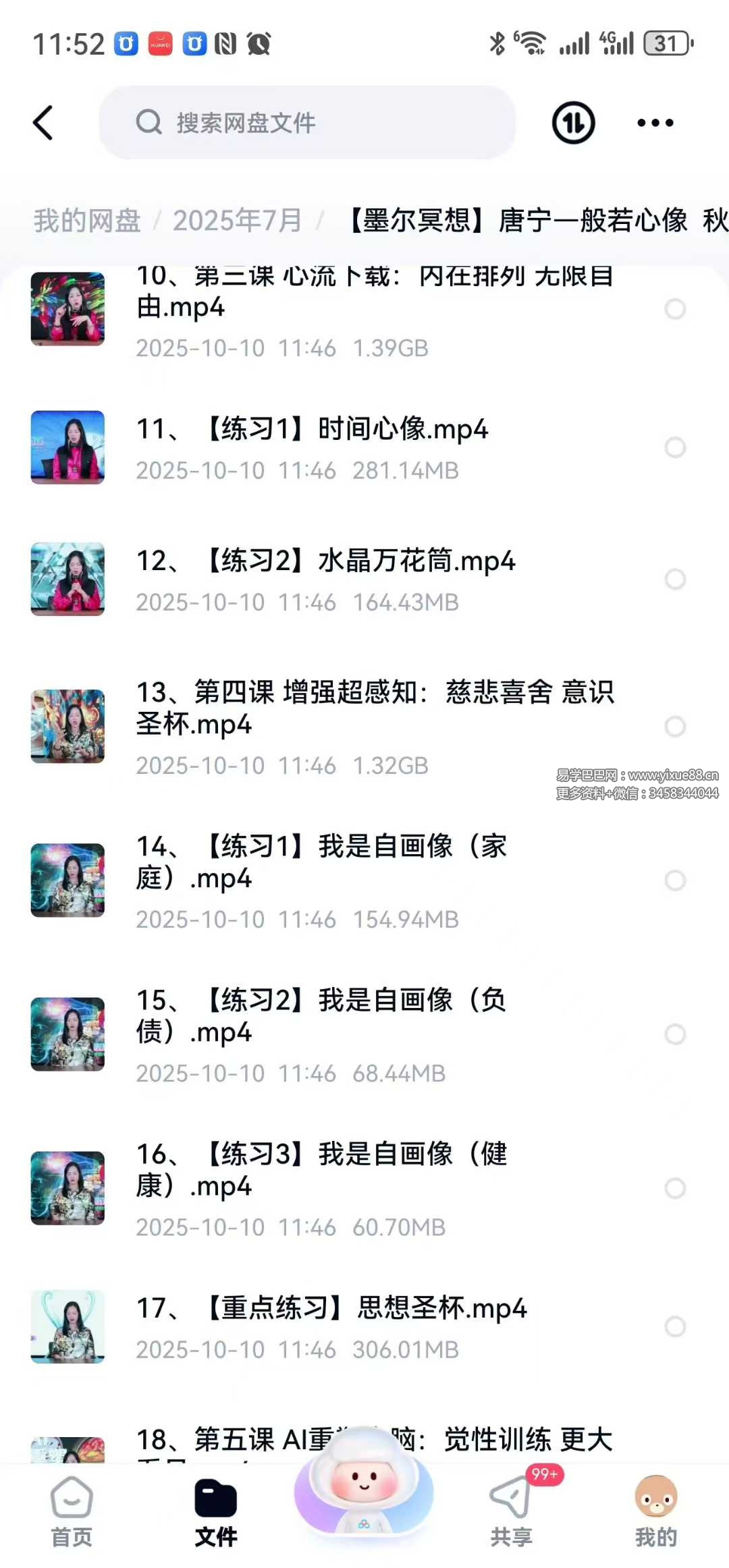Open the video 15、【练习2】我是自画像（负债）.mp4
729x1568 pixels.
coord(321,1016)
